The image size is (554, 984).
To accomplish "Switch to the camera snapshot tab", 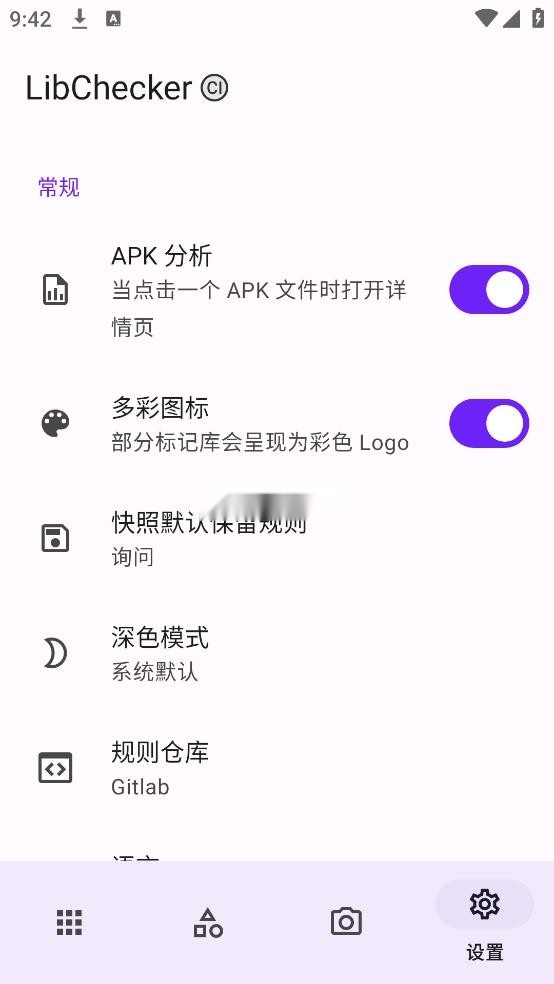I will (346, 922).
